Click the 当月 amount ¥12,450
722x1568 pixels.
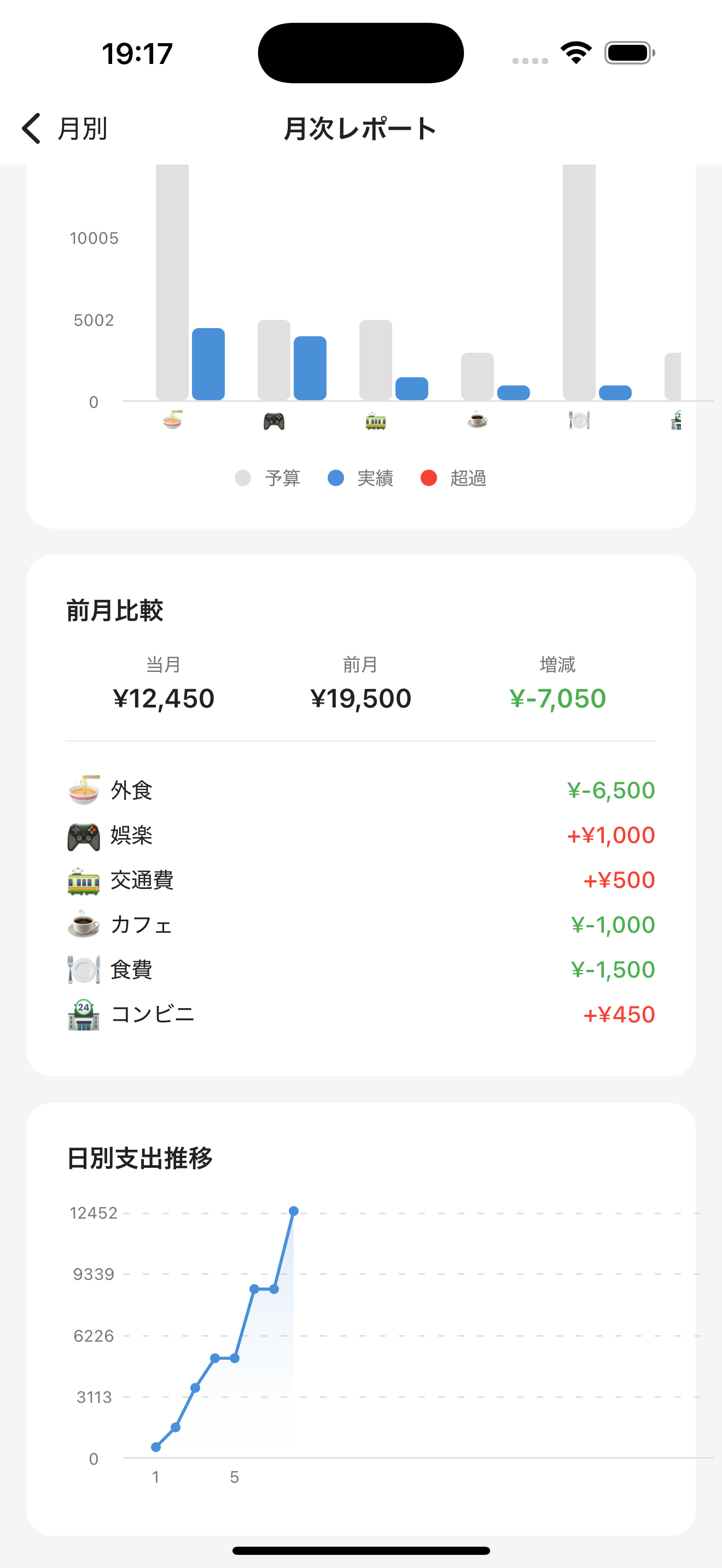tap(163, 698)
